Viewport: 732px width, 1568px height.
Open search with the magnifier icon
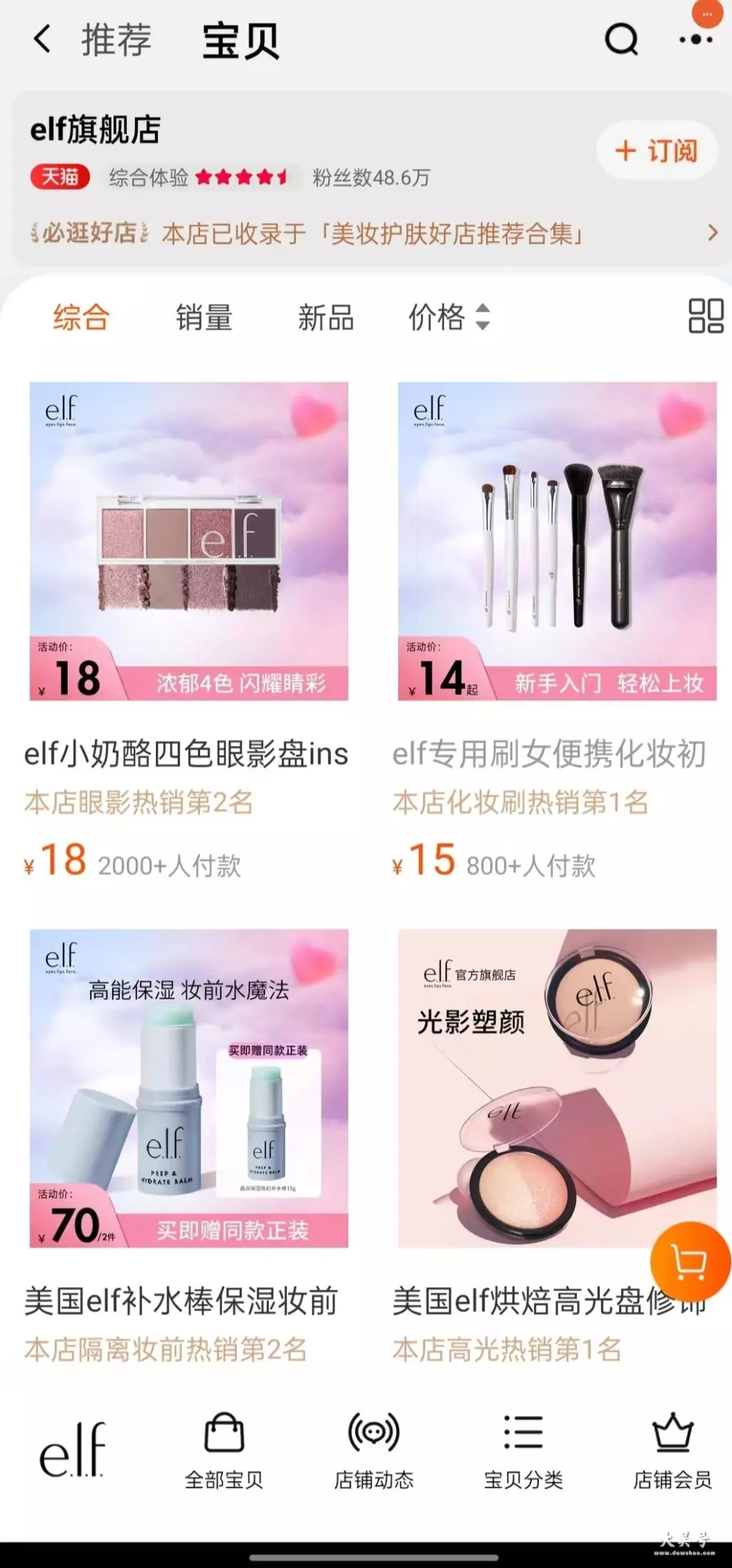(x=620, y=39)
